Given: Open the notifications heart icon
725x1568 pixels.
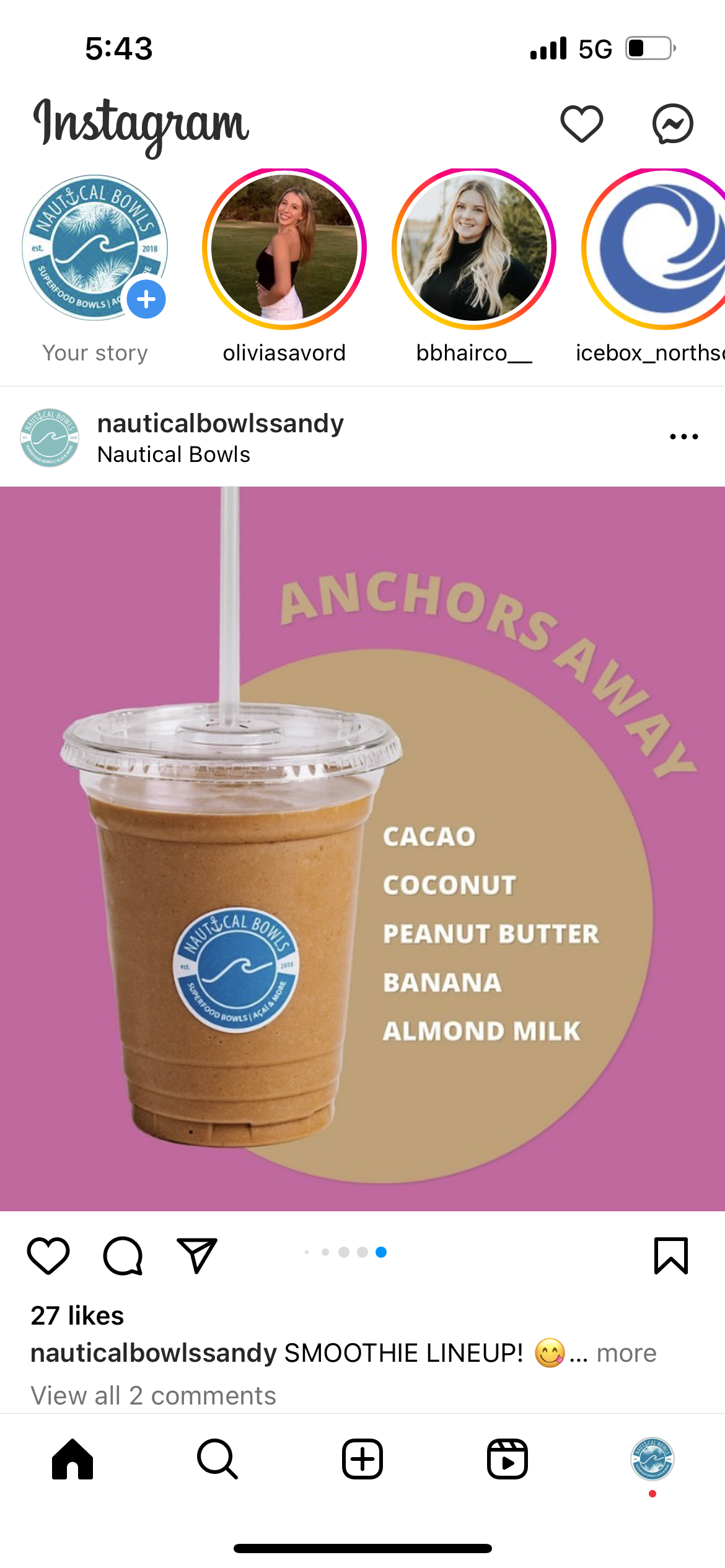Looking at the screenshot, I should click(581, 123).
